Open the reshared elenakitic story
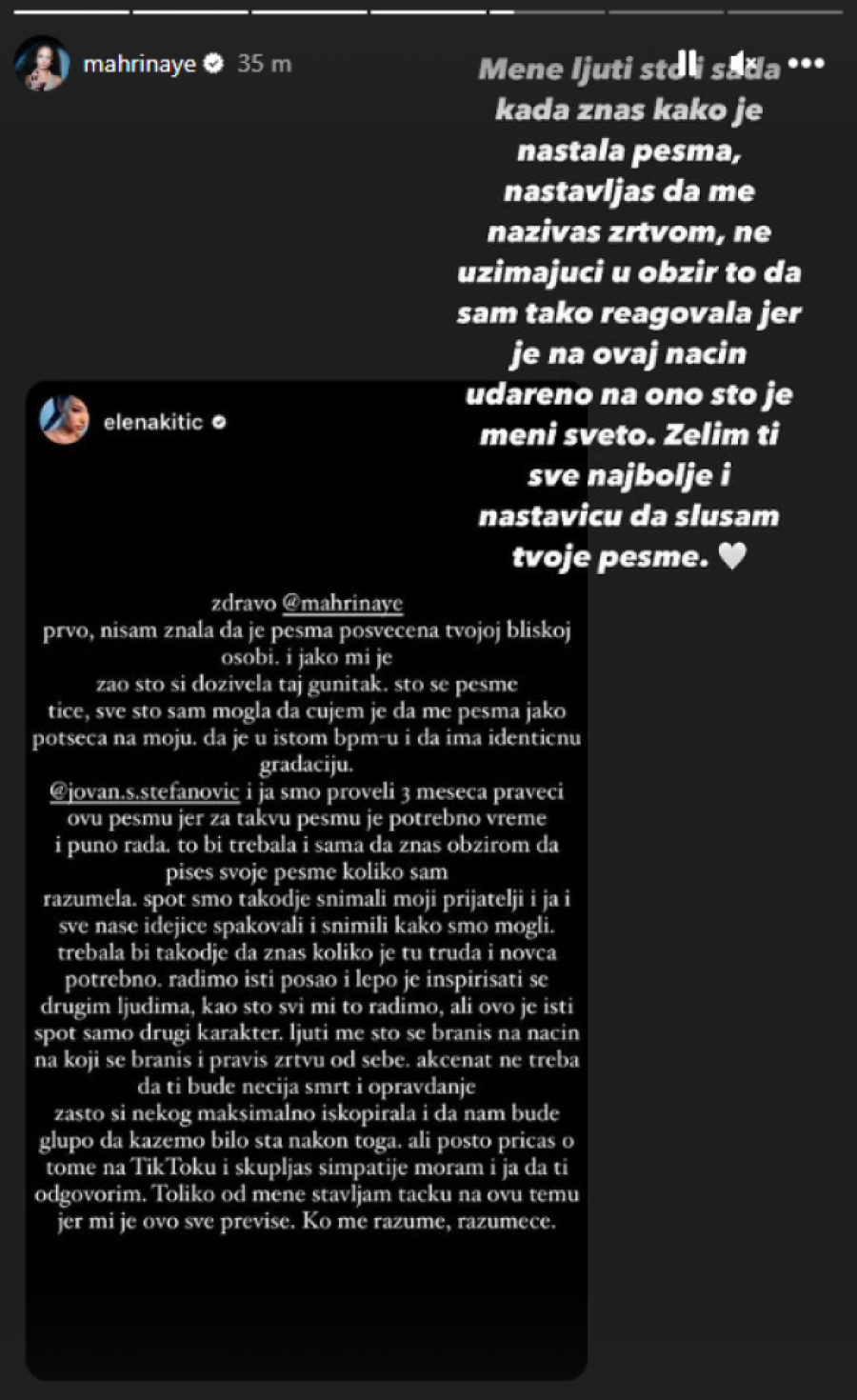Image resolution: width=857 pixels, height=1400 pixels. (305, 876)
